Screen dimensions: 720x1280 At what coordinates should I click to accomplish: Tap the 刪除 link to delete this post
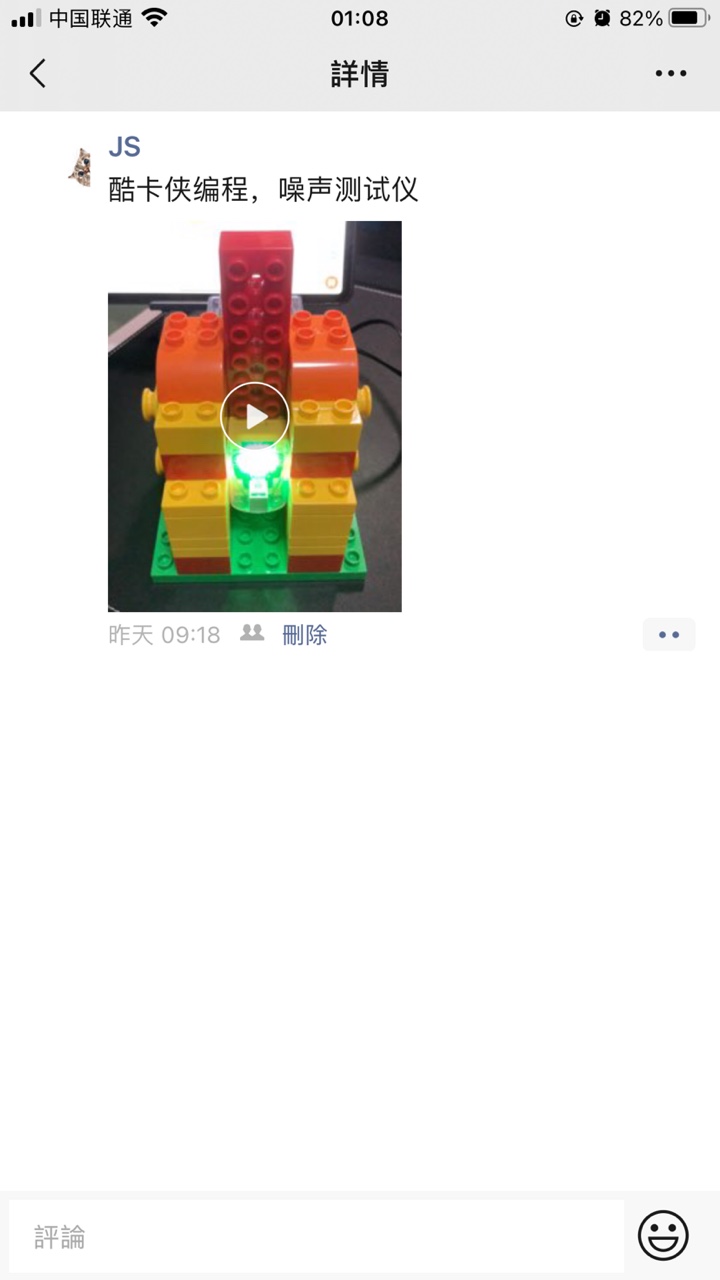coord(304,635)
